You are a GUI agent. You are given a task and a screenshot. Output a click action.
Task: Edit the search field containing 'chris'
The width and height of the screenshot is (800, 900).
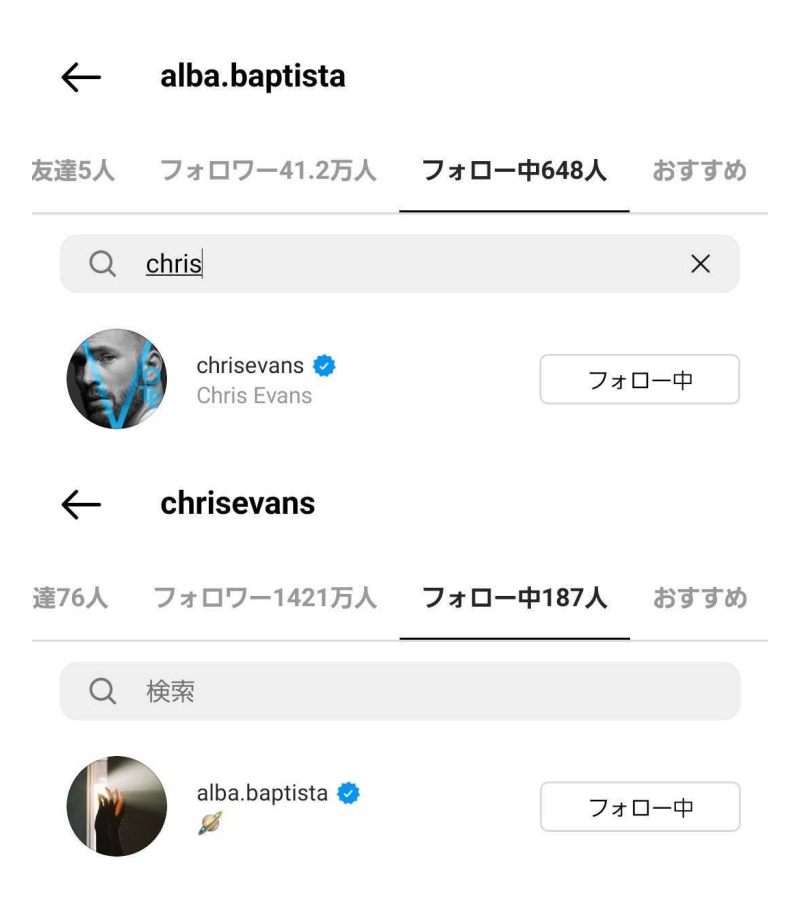tap(400, 264)
